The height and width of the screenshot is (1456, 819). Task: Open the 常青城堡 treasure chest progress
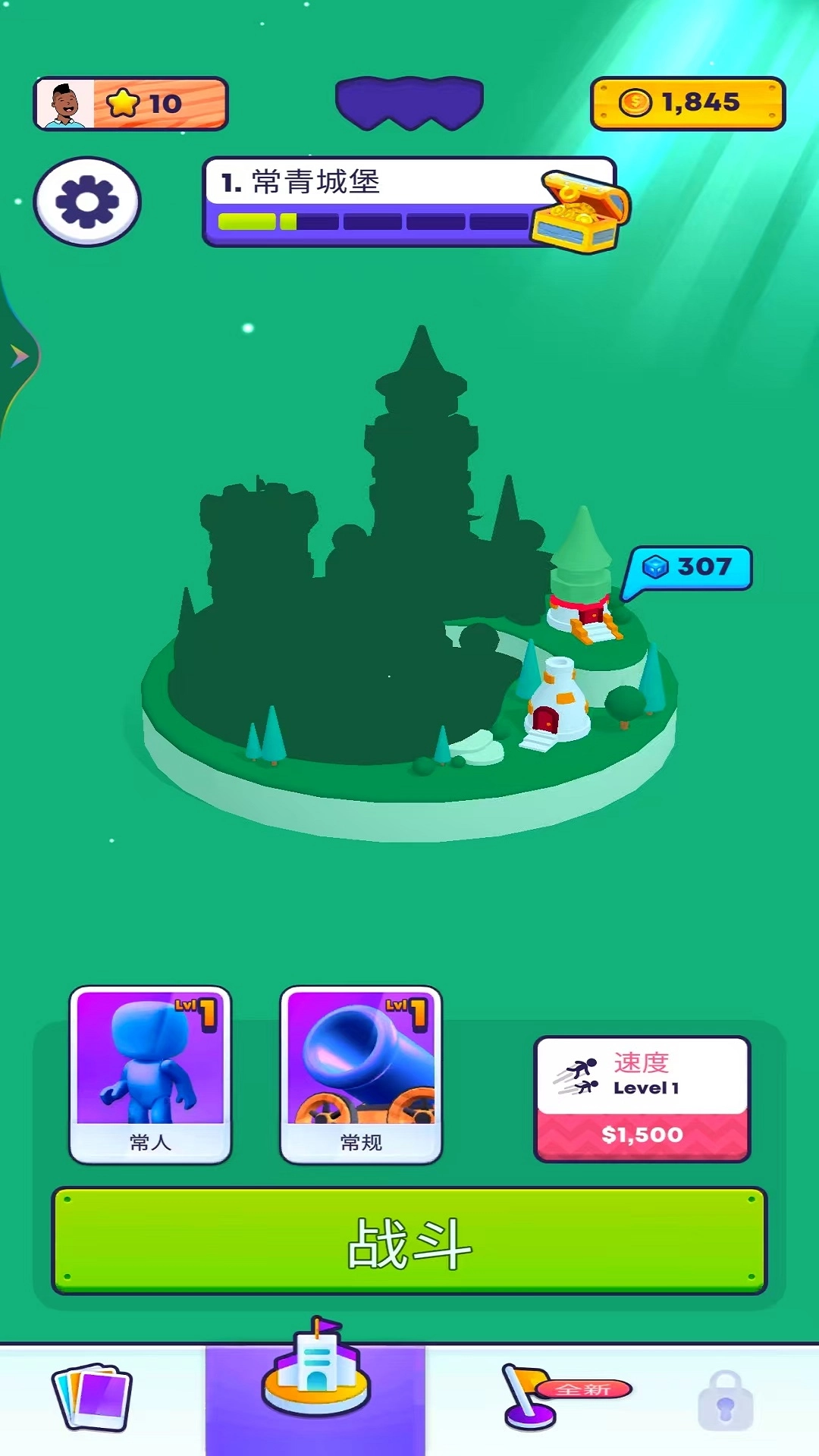pos(581,212)
